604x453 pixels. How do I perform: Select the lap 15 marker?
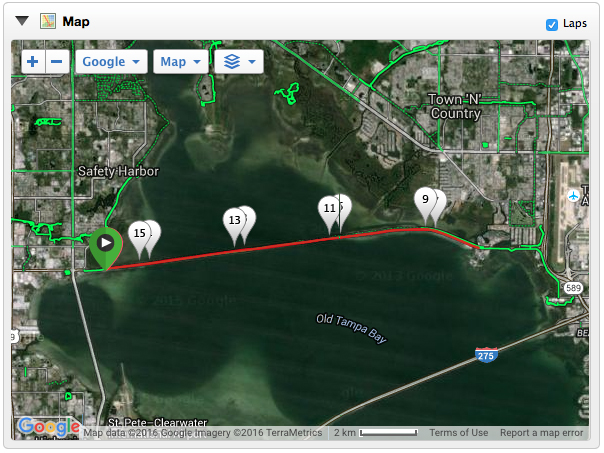point(138,234)
